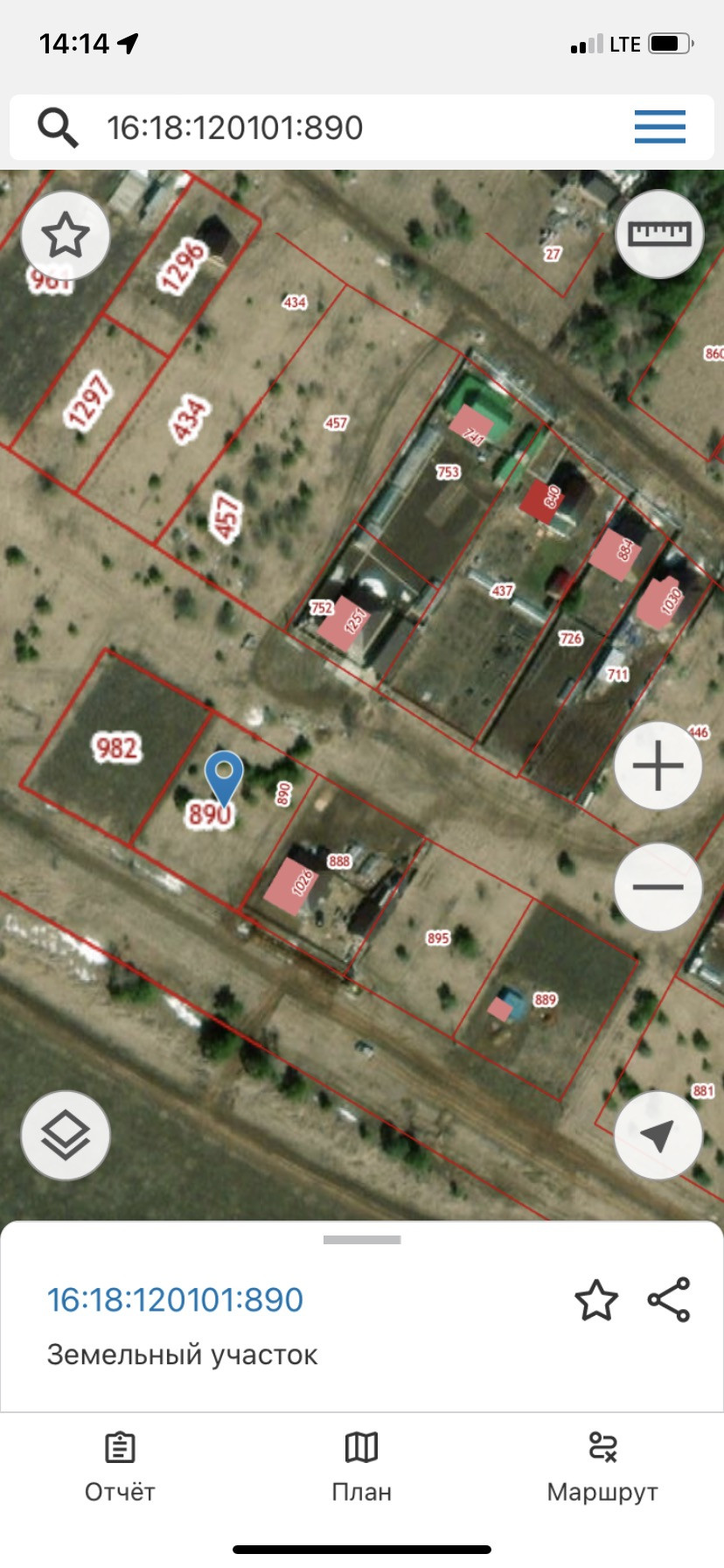This screenshot has height=1568, width=724.
Task: Activate the ruler measurement tool
Action: click(x=659, y=234)
